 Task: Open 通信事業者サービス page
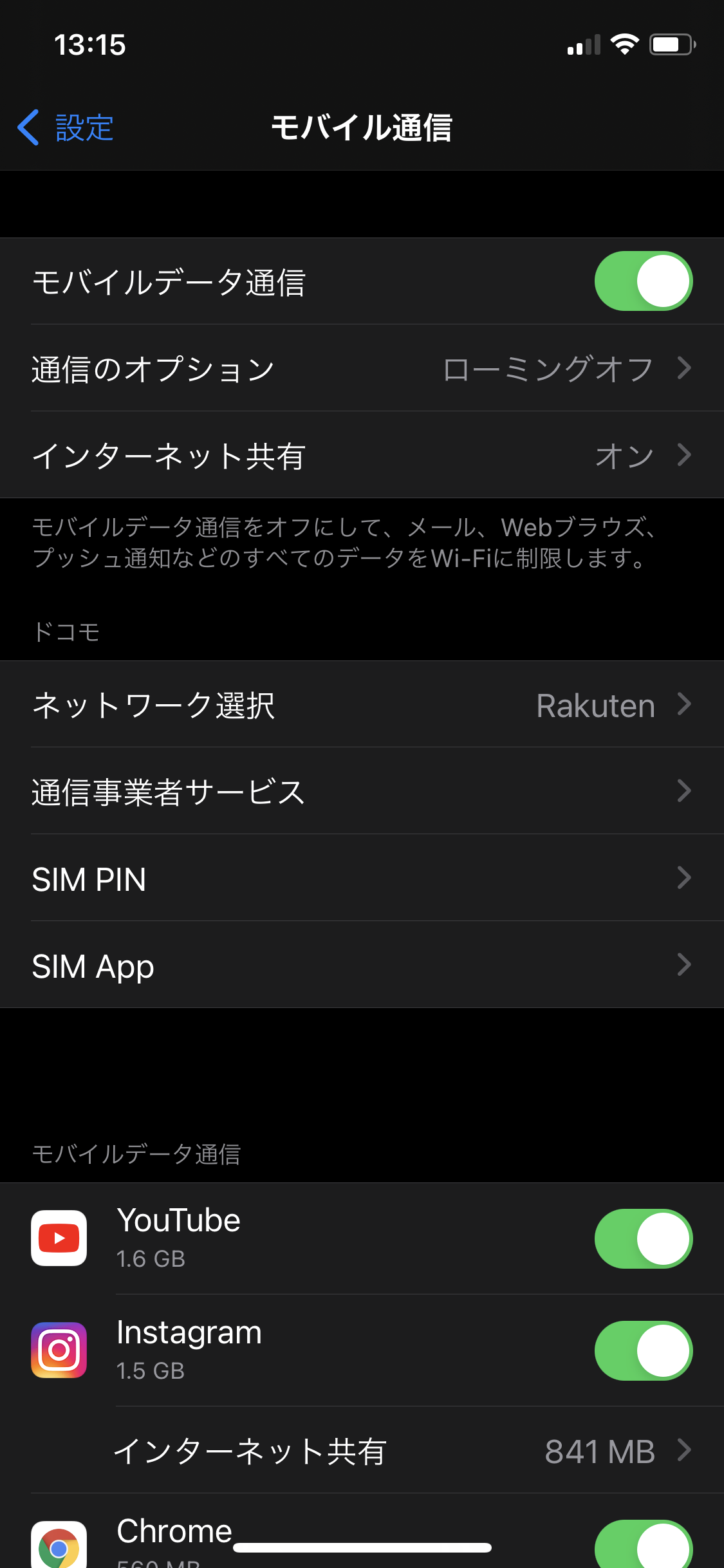point(362,792)
